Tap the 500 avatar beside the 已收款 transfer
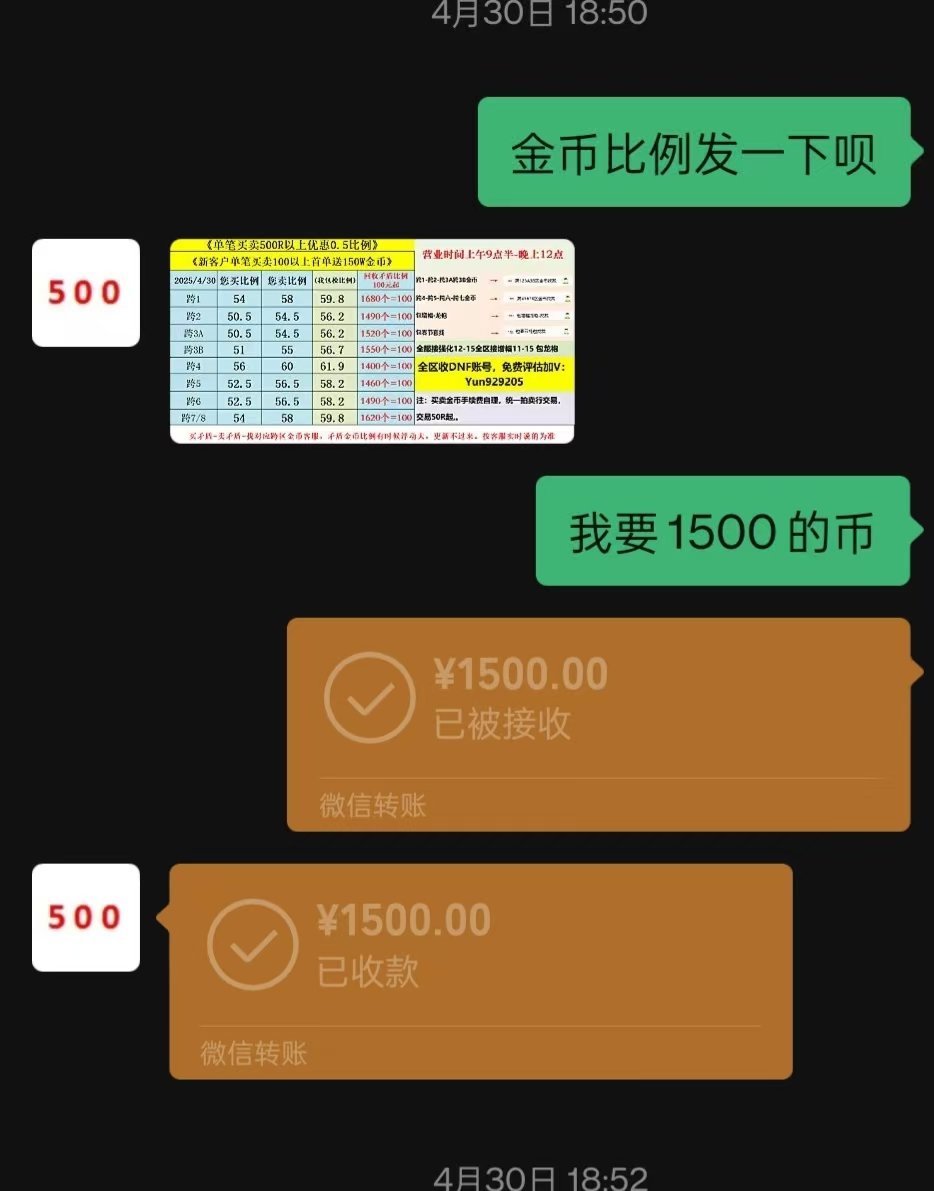 point(86,917)
